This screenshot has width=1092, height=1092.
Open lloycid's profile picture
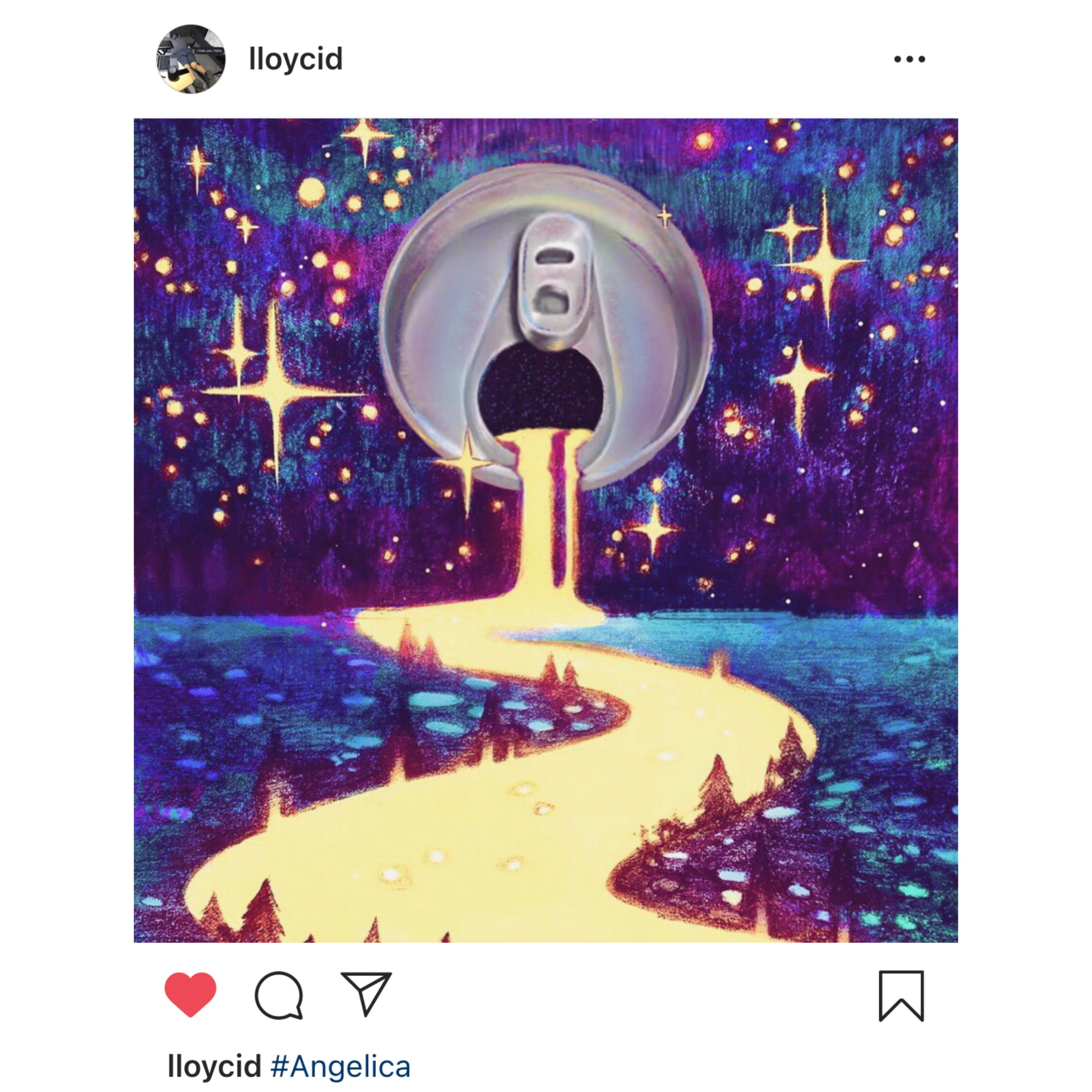click(190, 59)
